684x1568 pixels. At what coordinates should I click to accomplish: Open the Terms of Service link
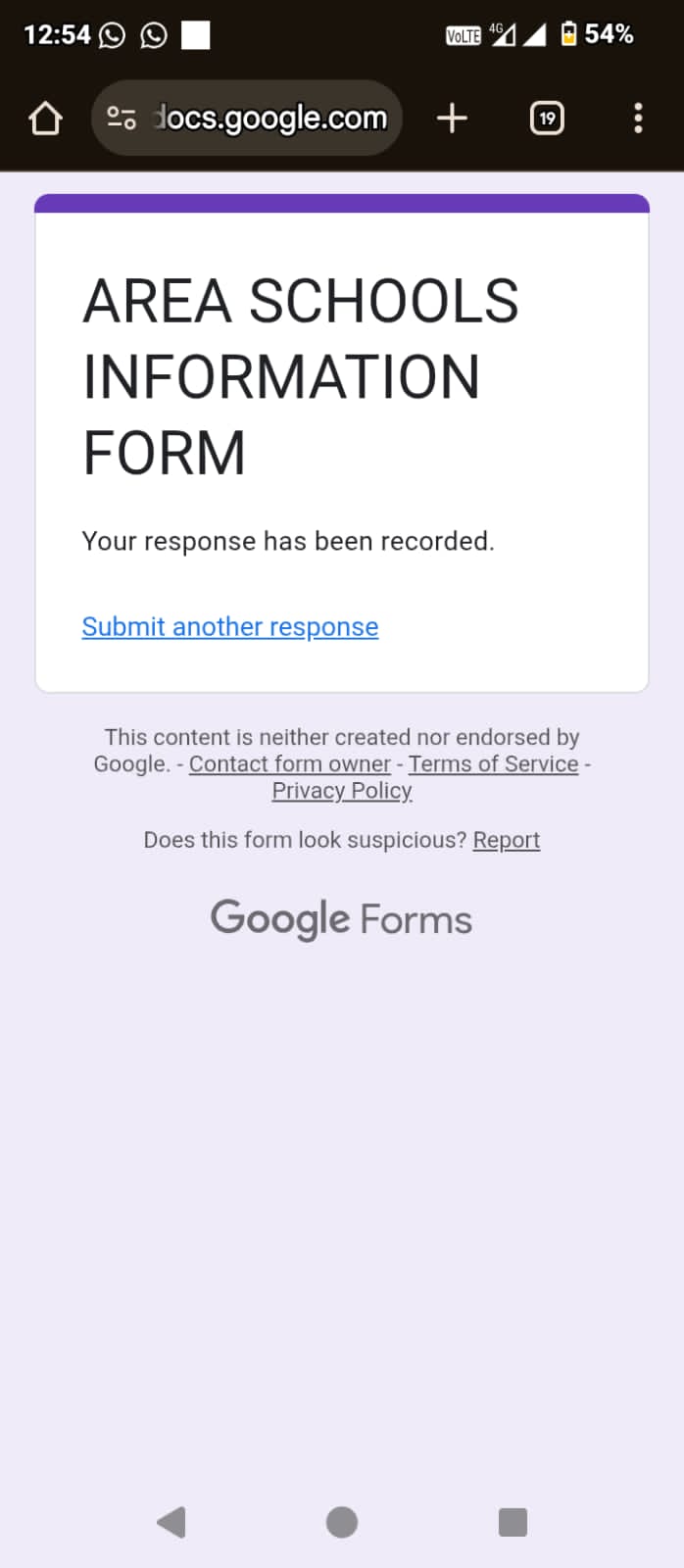point(494,763)
